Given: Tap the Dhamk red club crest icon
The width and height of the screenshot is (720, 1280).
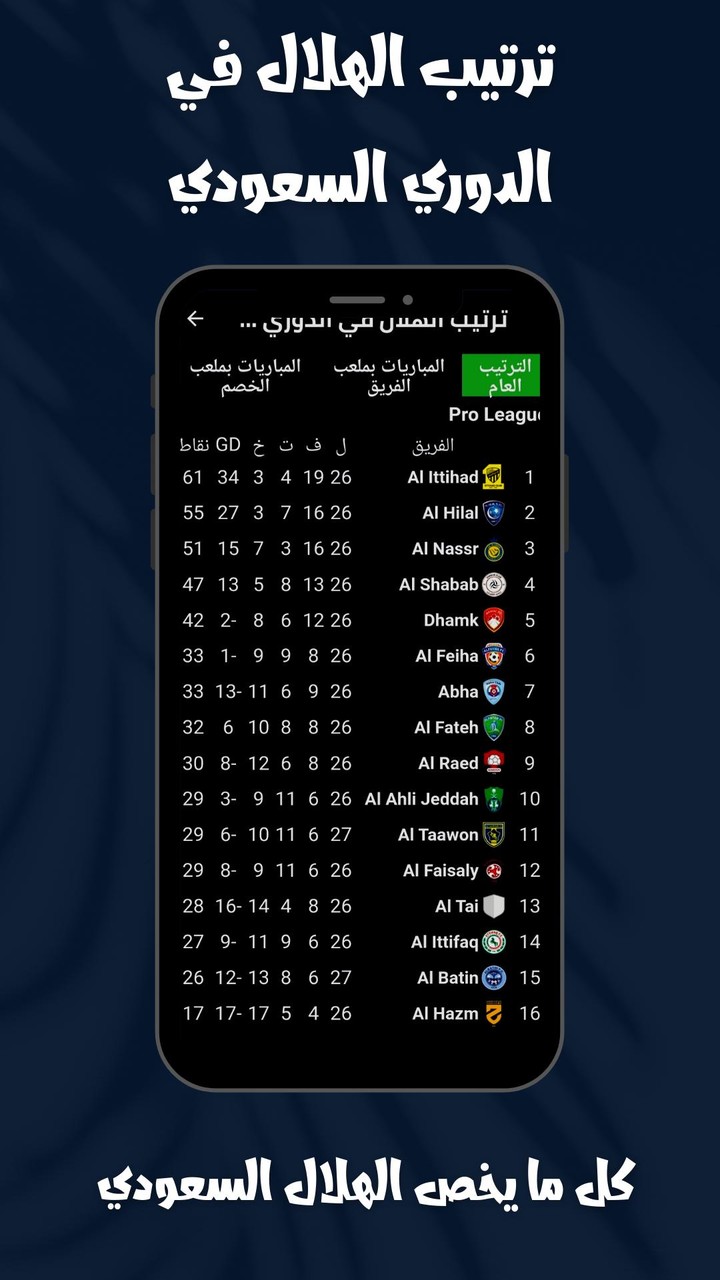Looking at the screenshot, I should tap(494, 620).
